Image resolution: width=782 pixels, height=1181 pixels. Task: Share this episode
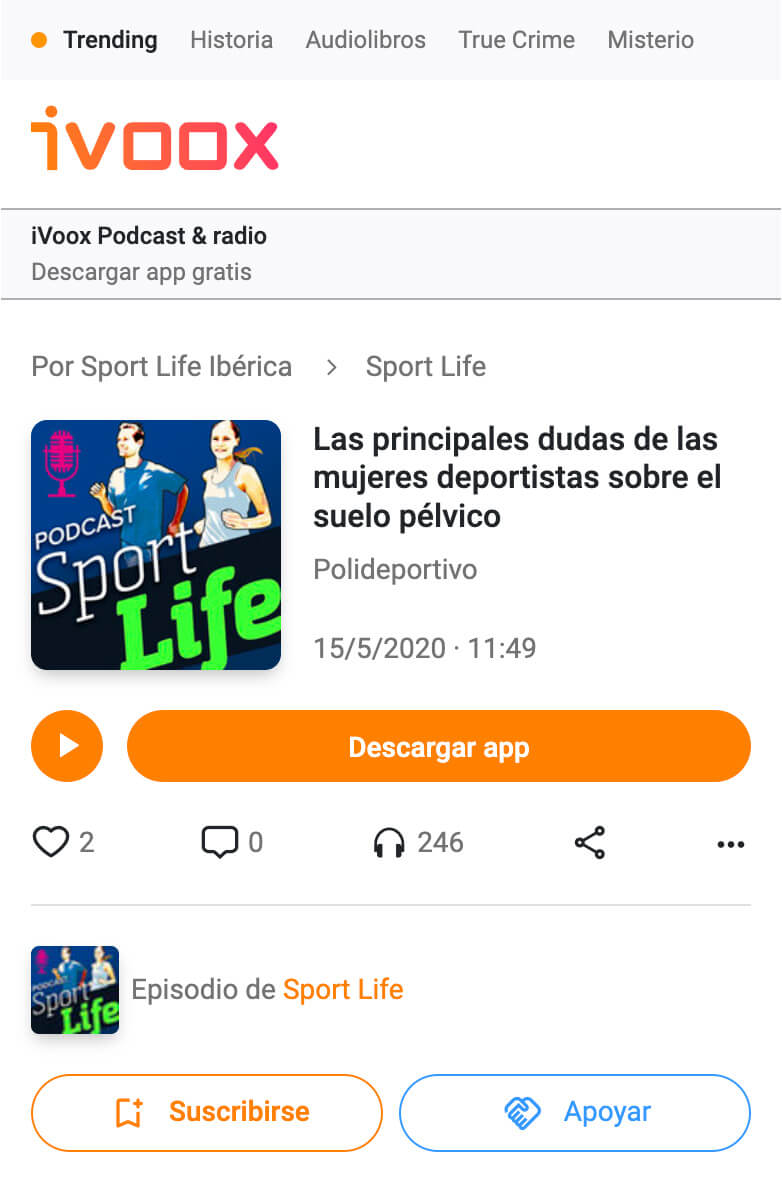tap(590, 842)
